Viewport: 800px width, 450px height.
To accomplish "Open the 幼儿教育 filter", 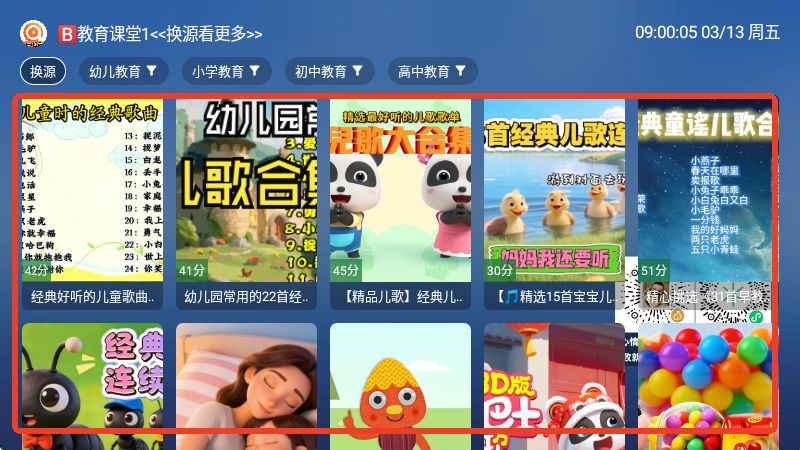I will pos(122,71).
